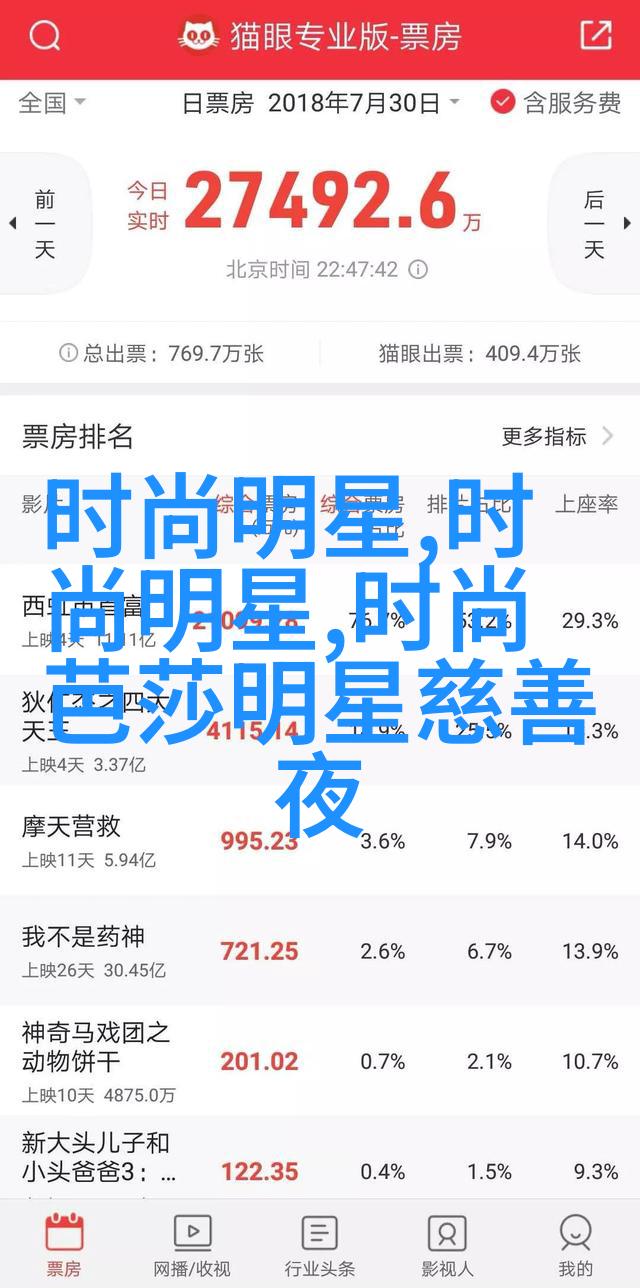
Task: Open the 新大头儿子和小头爸爸3 row
Action: click(320, 1170)
